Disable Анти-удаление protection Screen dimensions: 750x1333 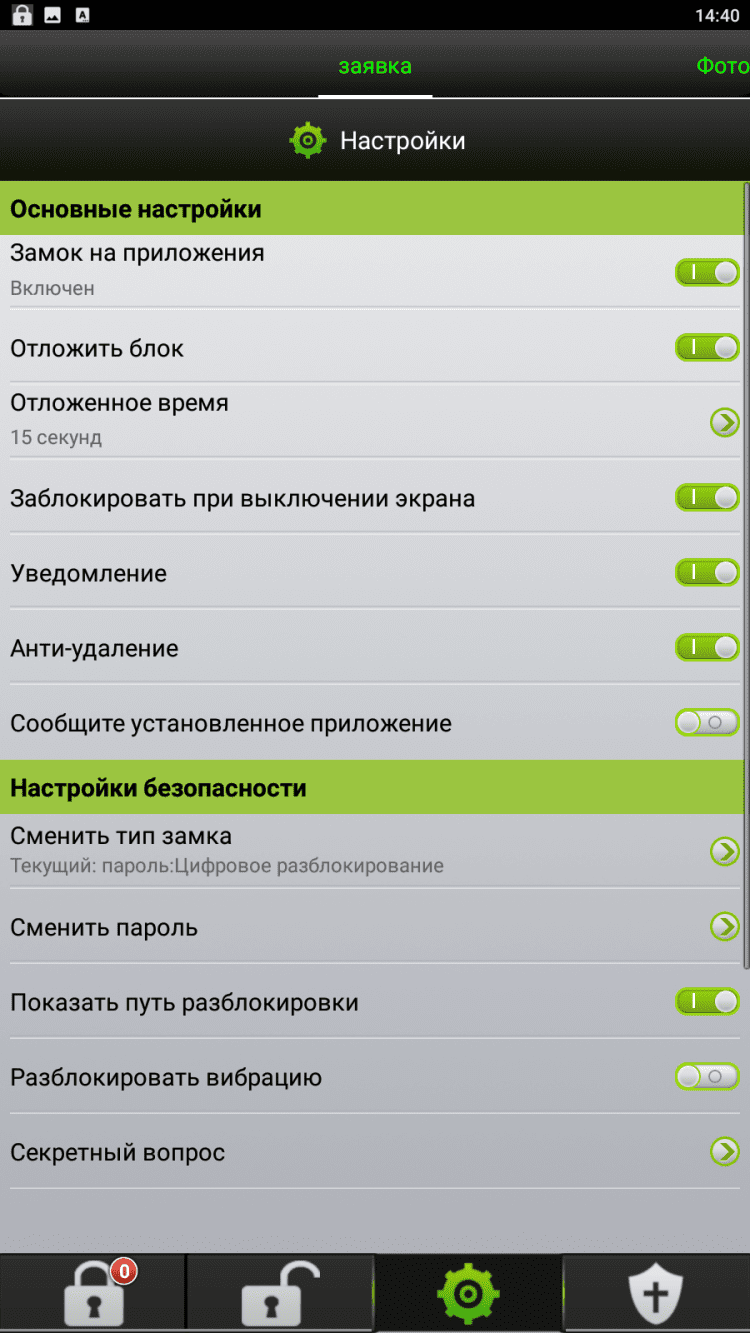(707, 647)
